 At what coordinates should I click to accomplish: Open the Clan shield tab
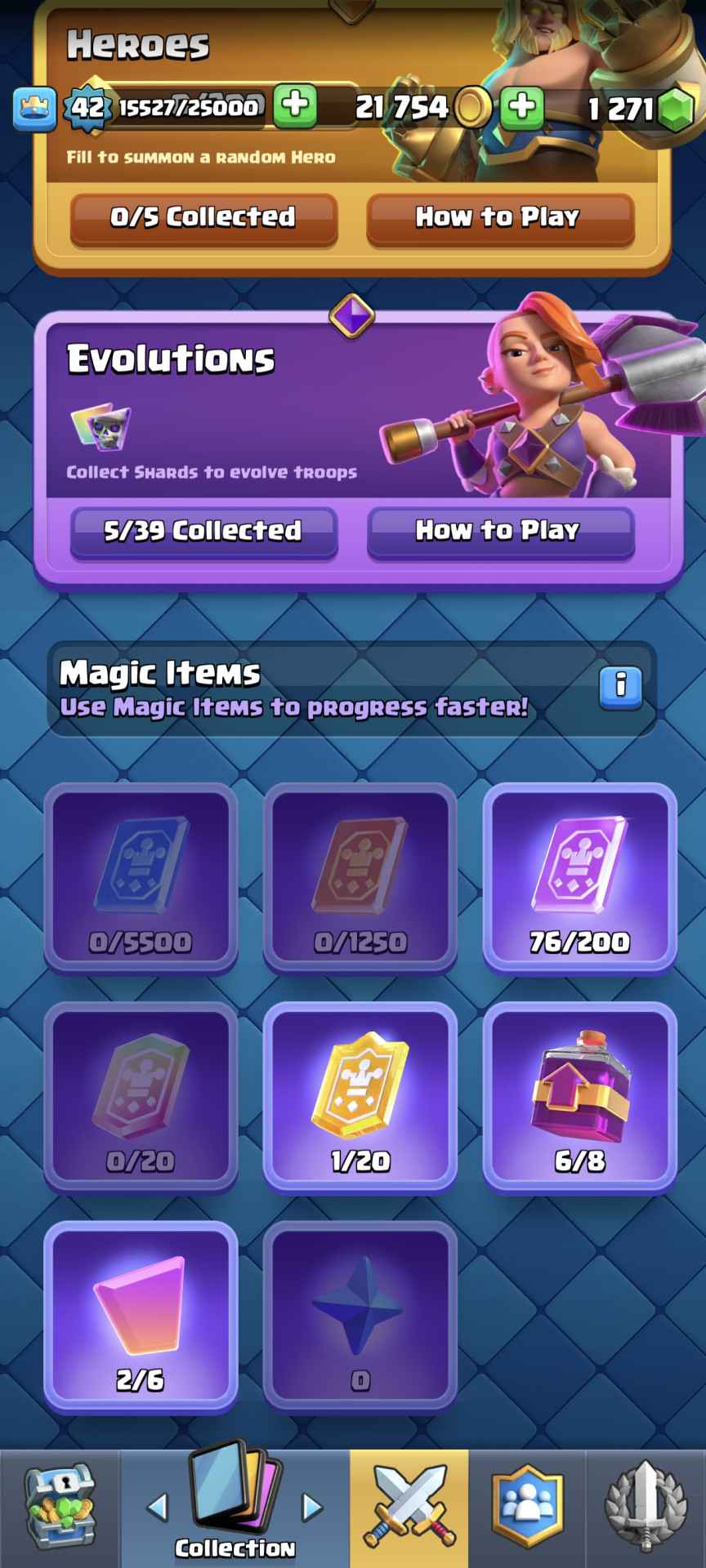click(x=527, y=1508)
